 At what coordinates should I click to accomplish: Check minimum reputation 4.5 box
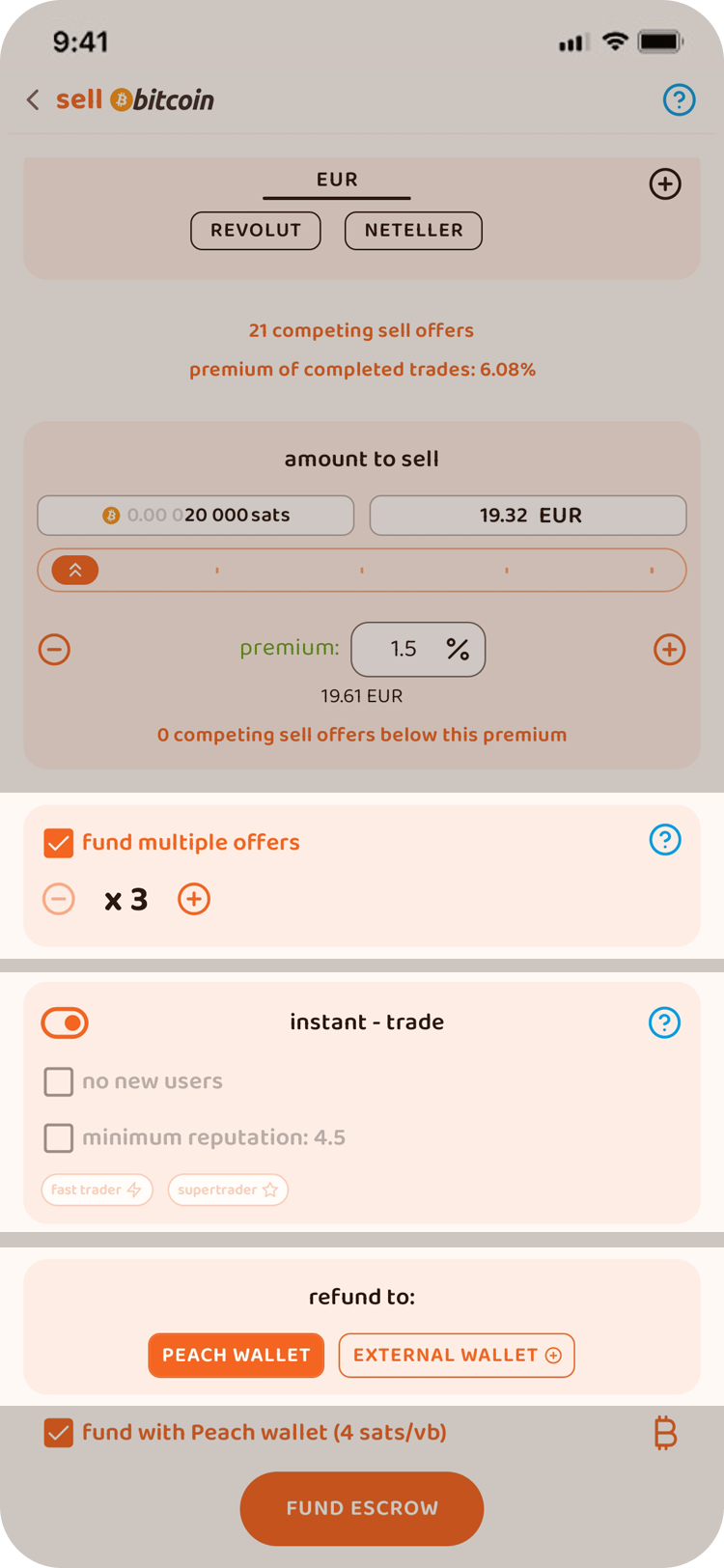59,1137
